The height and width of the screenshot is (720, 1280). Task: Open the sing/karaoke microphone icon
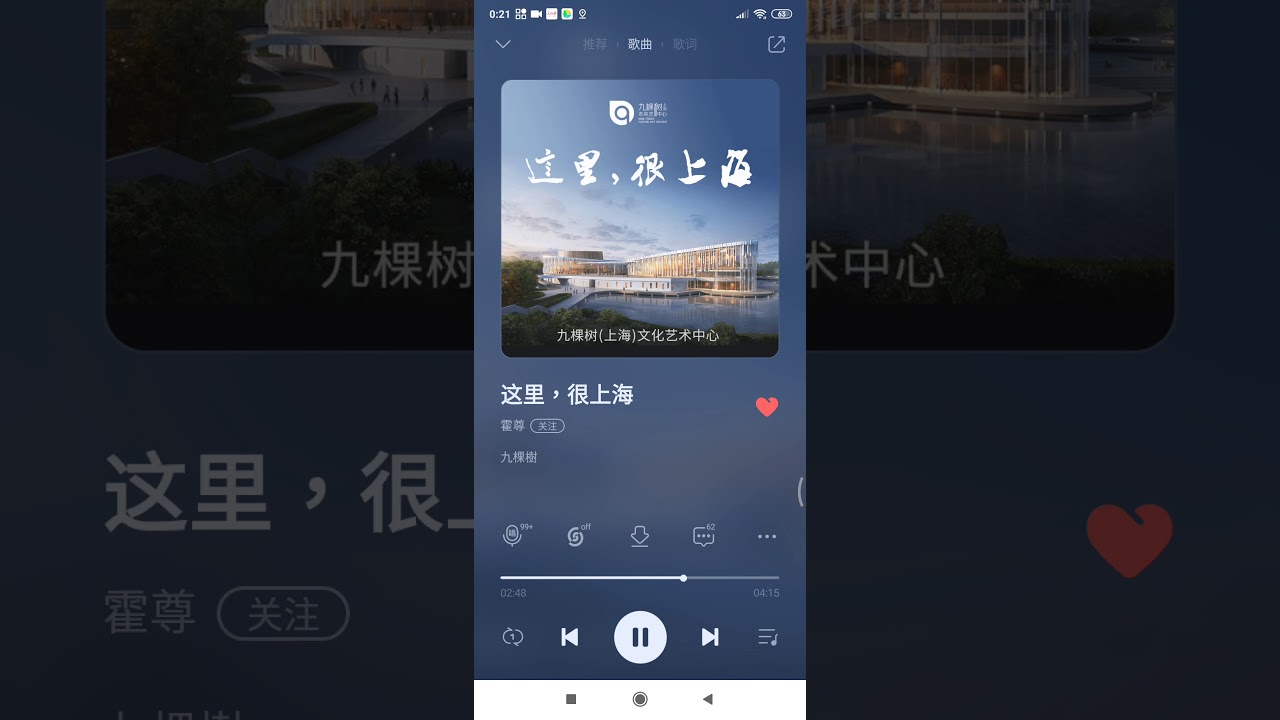point(513,536)
